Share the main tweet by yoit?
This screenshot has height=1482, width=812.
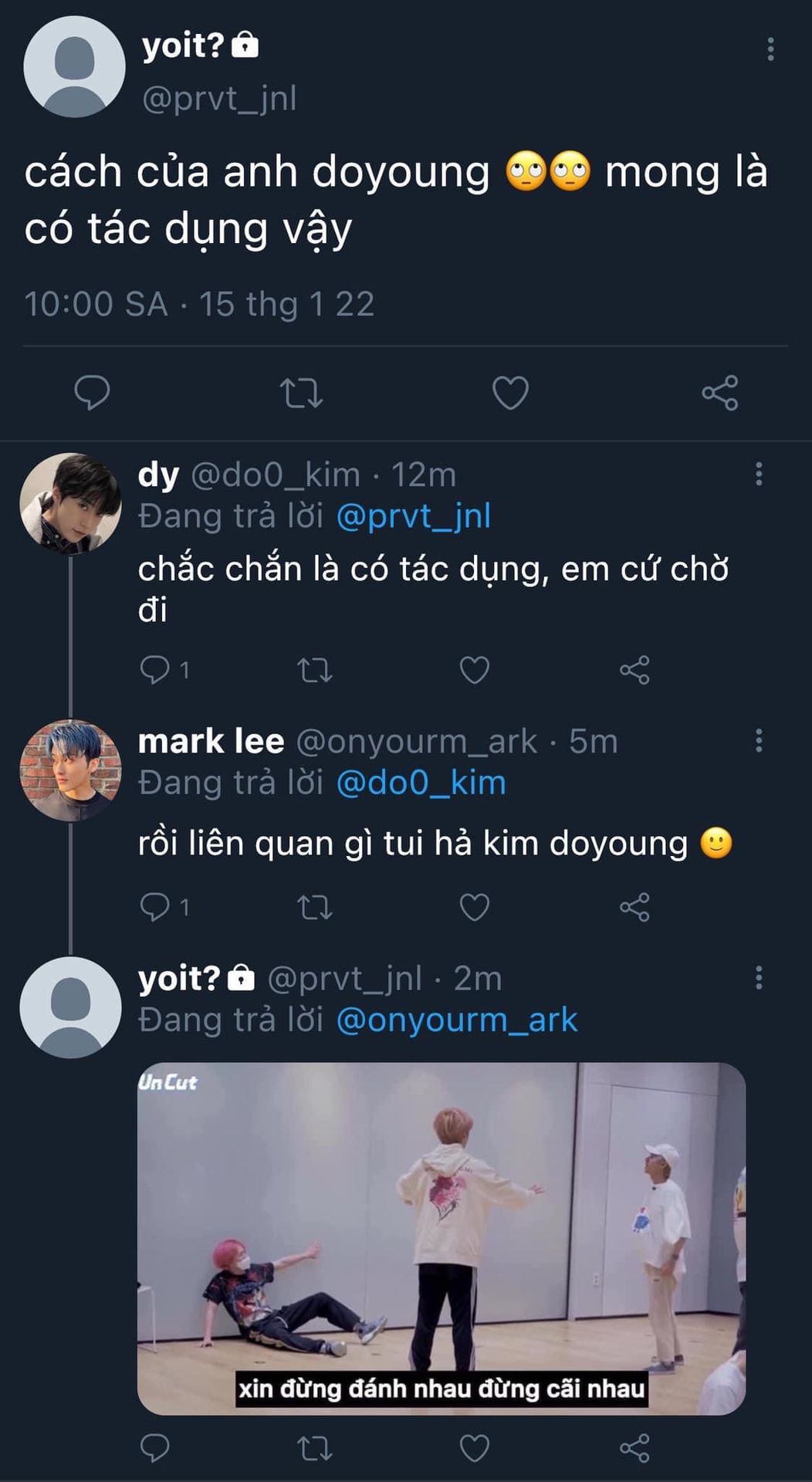[x=719, y=393]
